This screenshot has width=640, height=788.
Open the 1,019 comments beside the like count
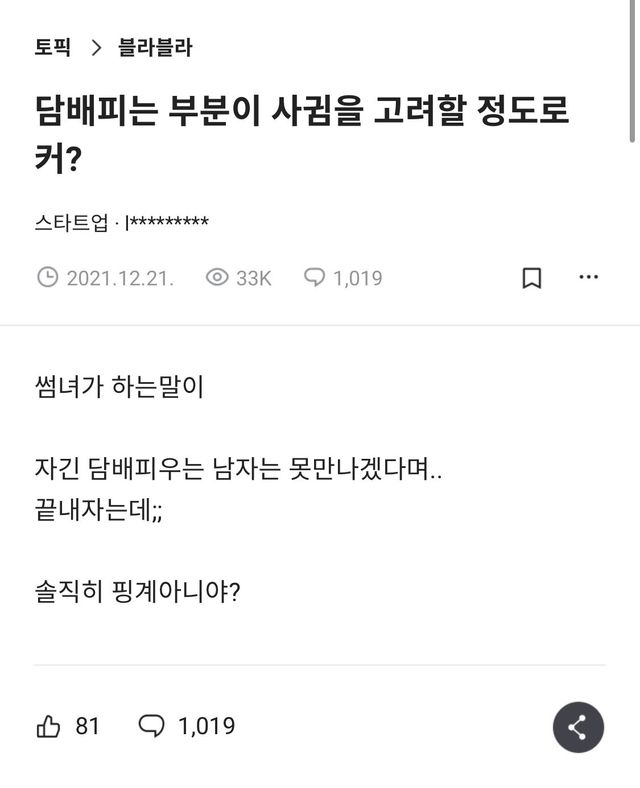pyautogui.click(x=188, y=726)
